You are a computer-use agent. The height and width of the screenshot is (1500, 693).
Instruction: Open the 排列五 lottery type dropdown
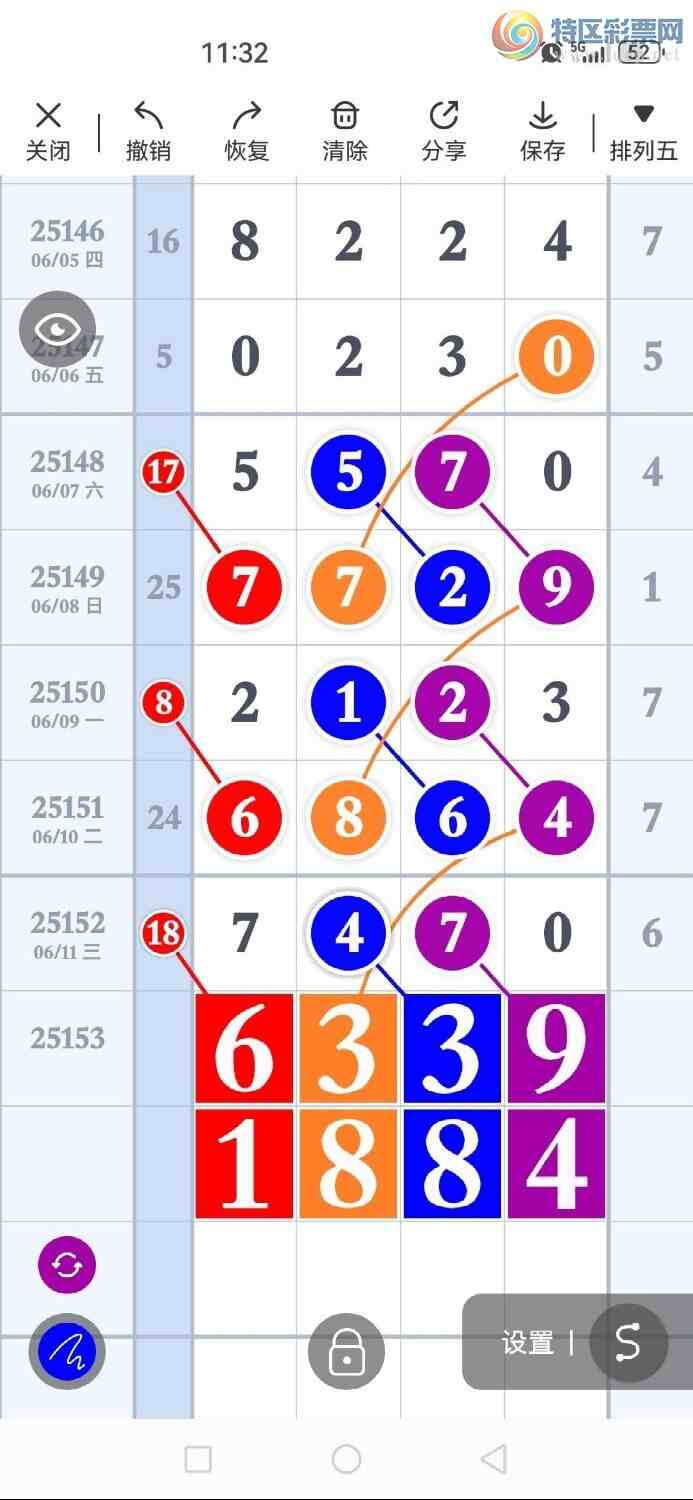pos(643,131)
